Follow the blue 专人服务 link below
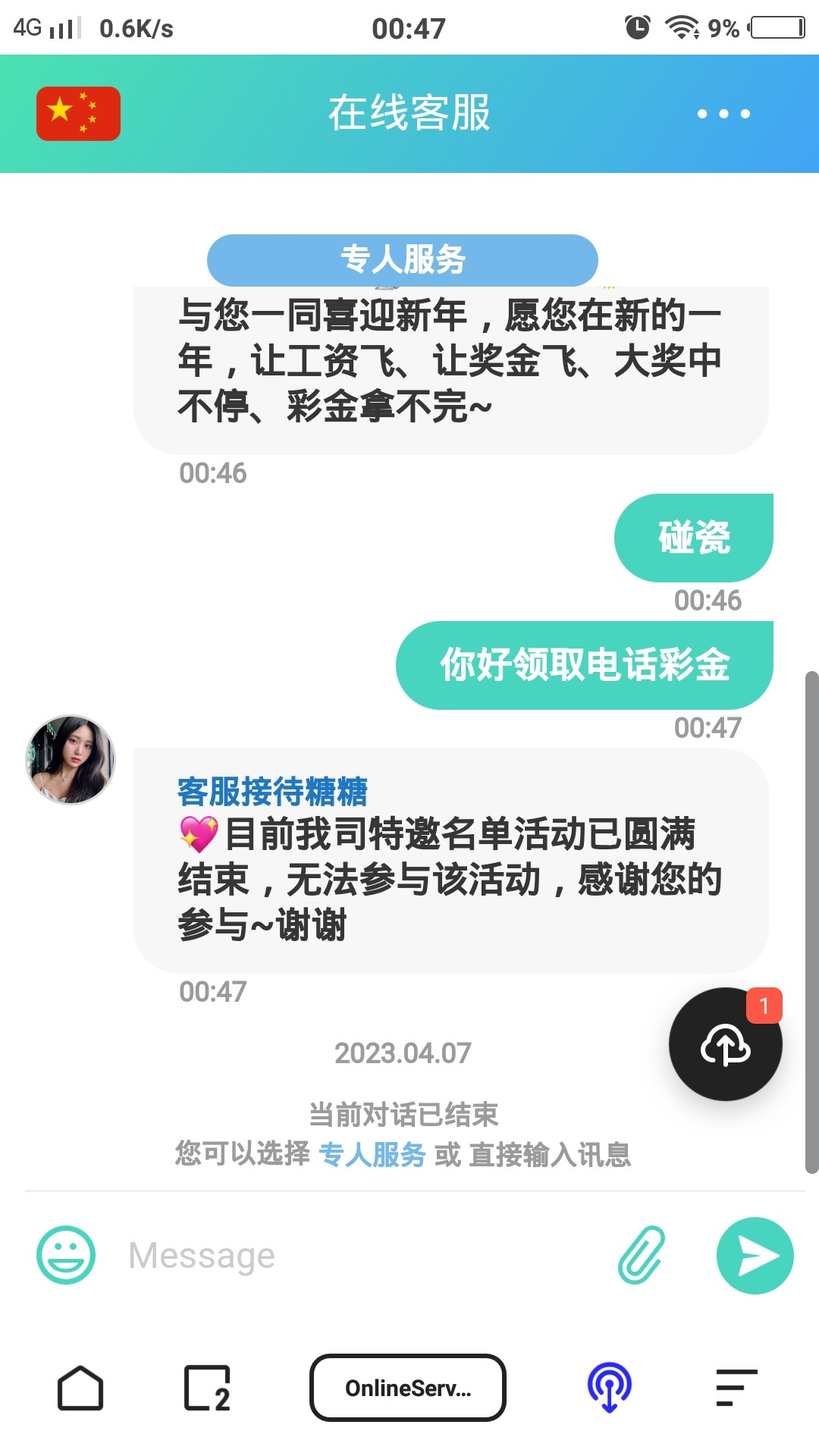The image size is (819, 1456). coord(372,1154)
